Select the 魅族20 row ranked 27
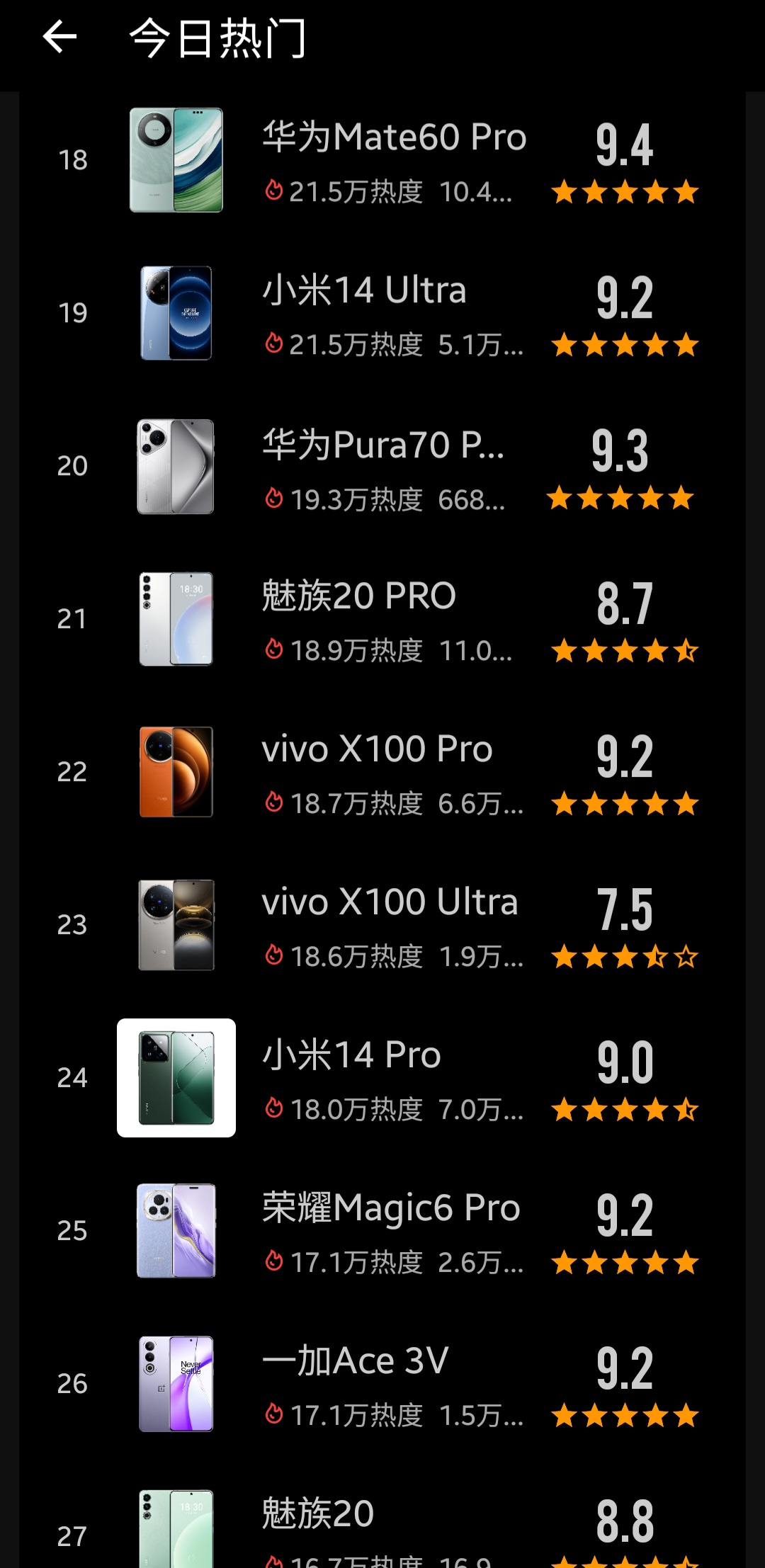Screen dimensions: 765x1568 (394, 1530)
